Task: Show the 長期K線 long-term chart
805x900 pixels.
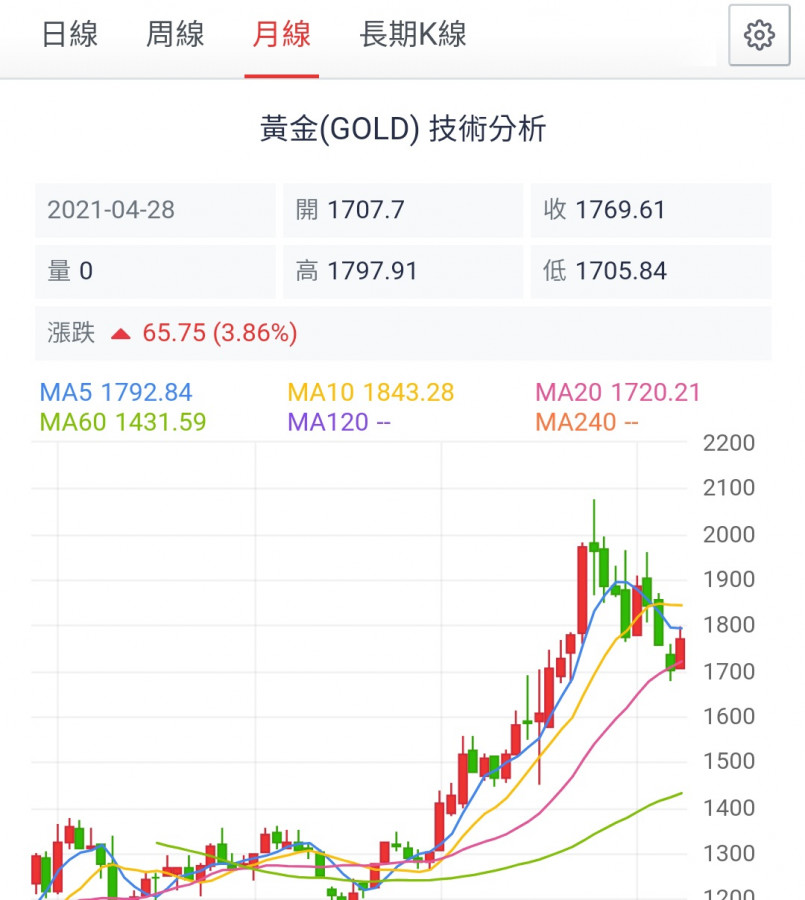Action: point(413,36)
